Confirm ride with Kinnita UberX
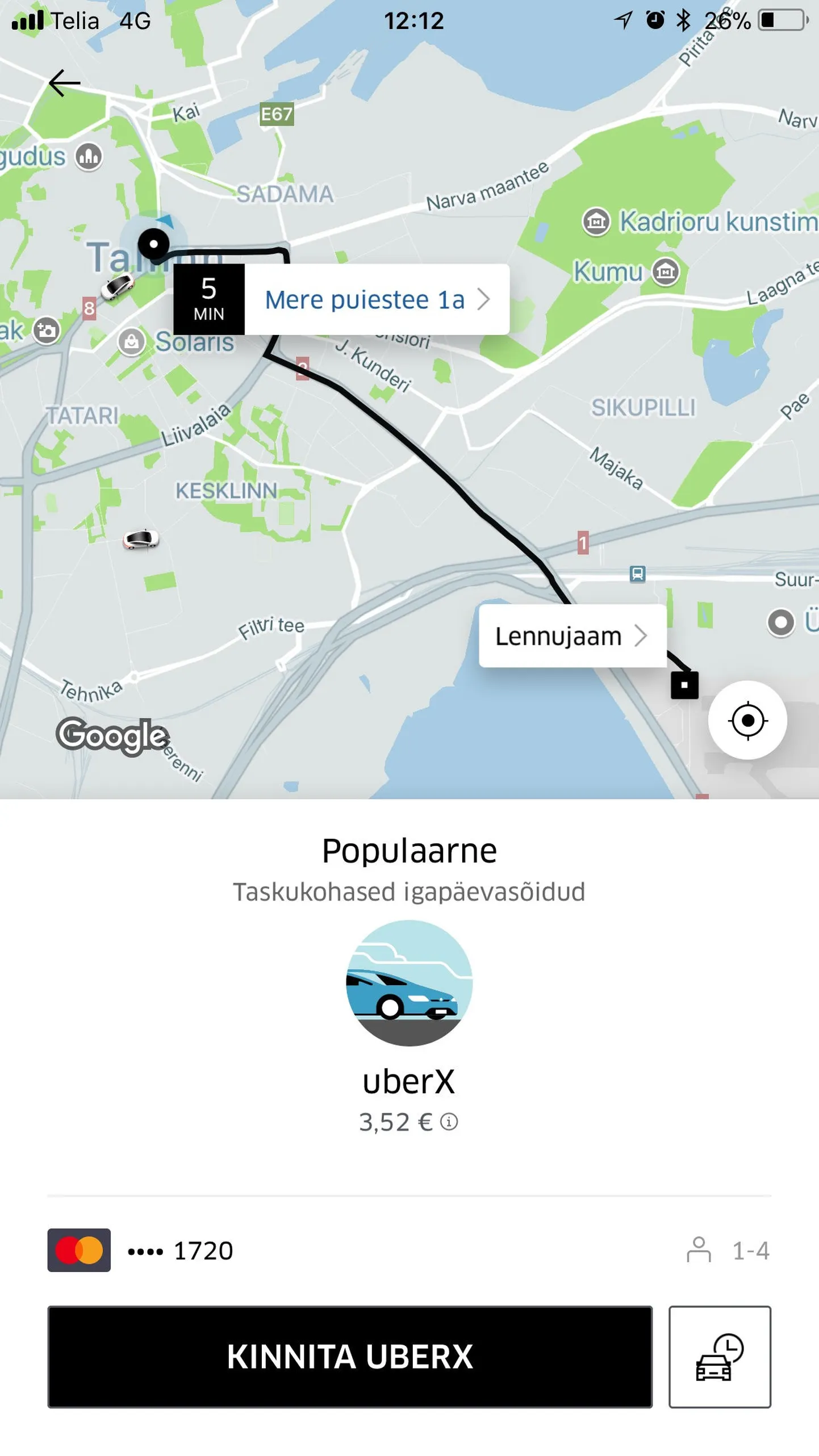 coord(350,1357)
